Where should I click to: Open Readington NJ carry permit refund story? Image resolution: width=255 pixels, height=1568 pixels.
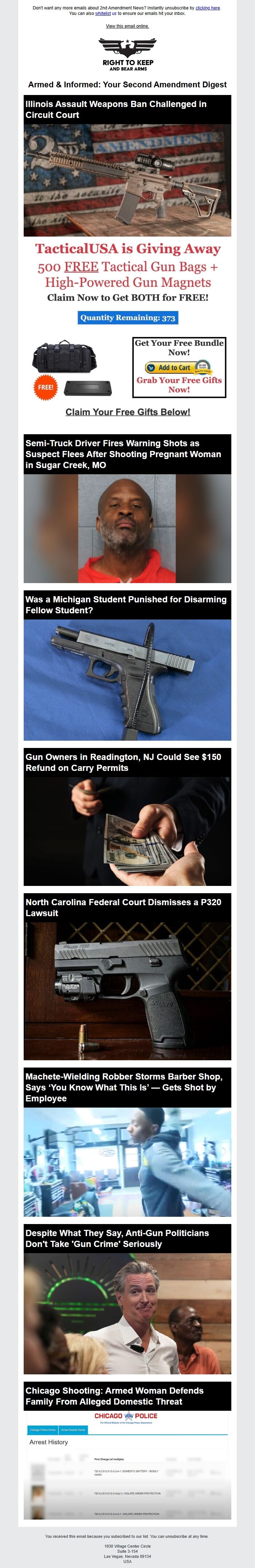coord(127,762)
